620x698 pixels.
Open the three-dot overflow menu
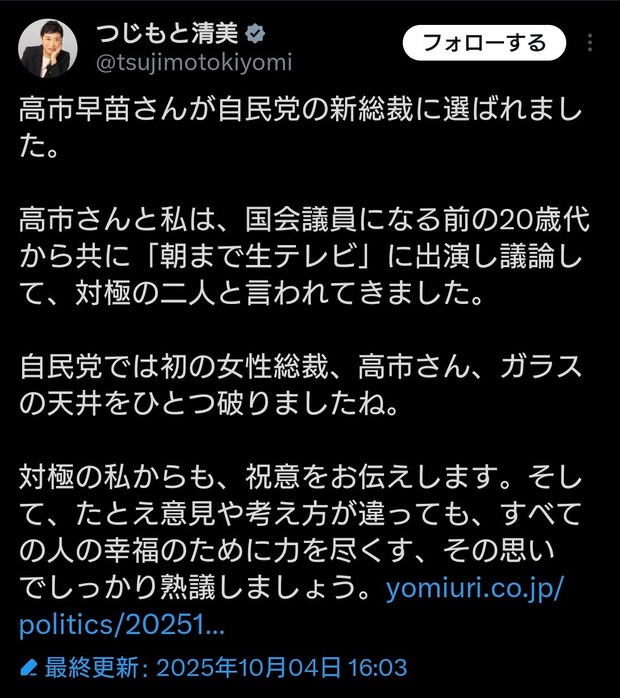[x=590, y=43]
